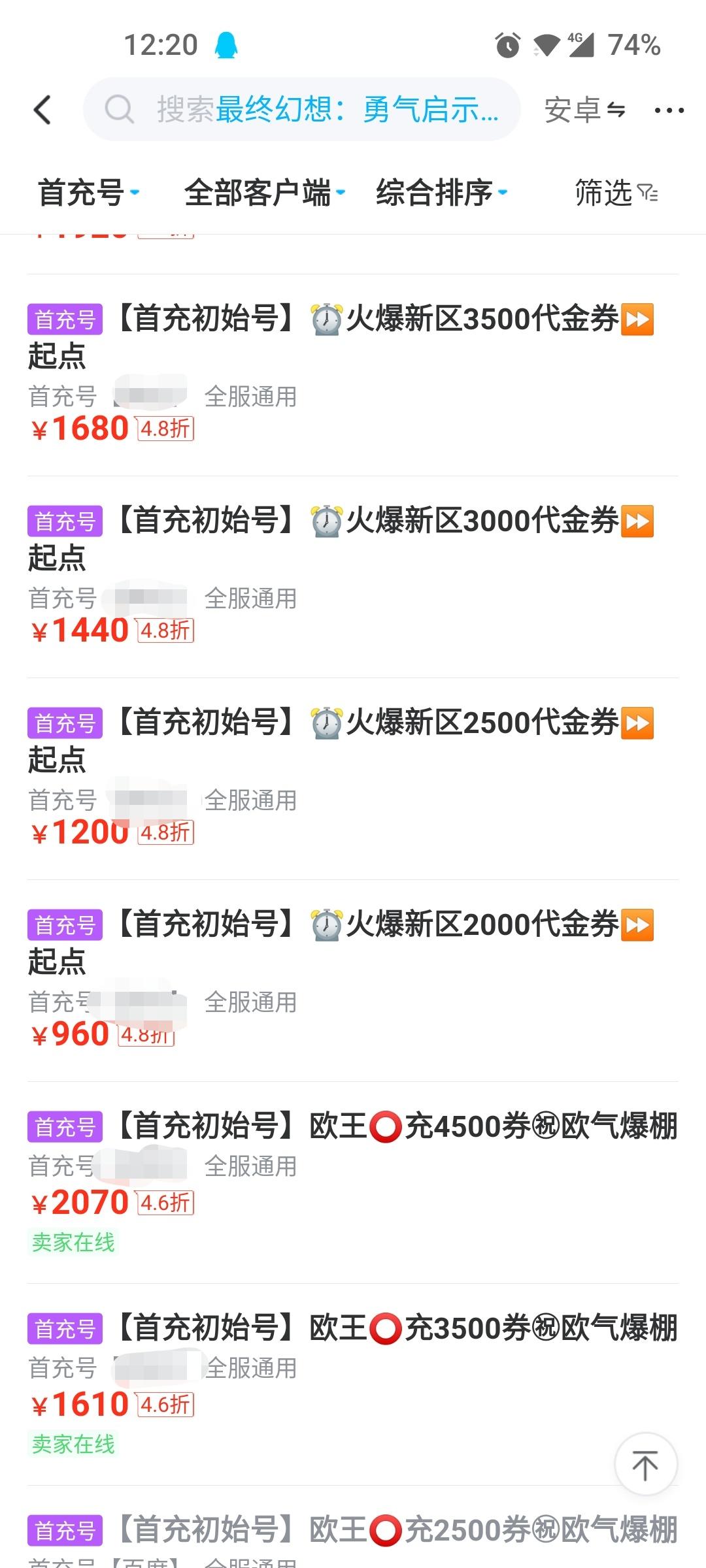The width and height of the screenshot is (706, 1568).
Task: Jump back to top of list
Action: 645,1465
